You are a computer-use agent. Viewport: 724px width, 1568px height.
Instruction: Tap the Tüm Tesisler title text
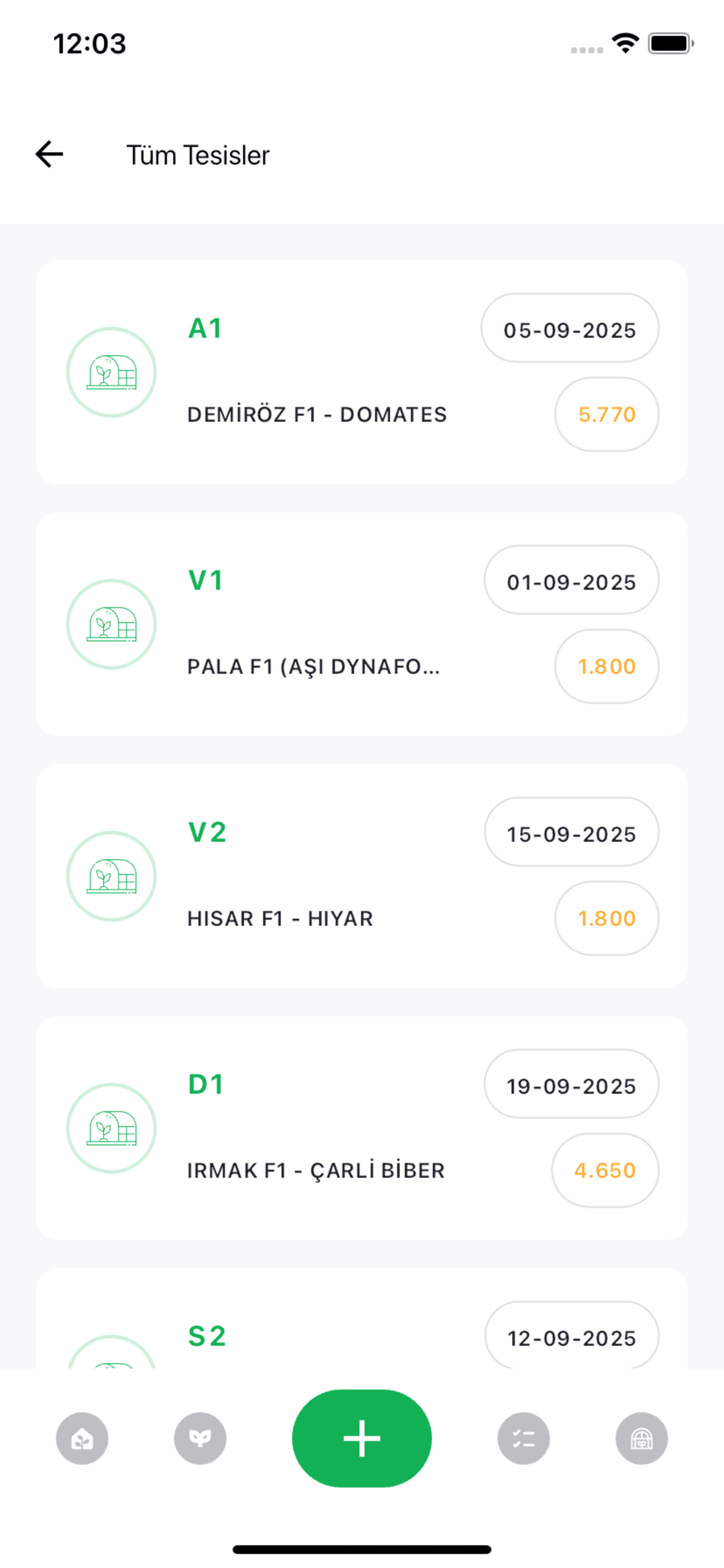click(x=198, y=154)
